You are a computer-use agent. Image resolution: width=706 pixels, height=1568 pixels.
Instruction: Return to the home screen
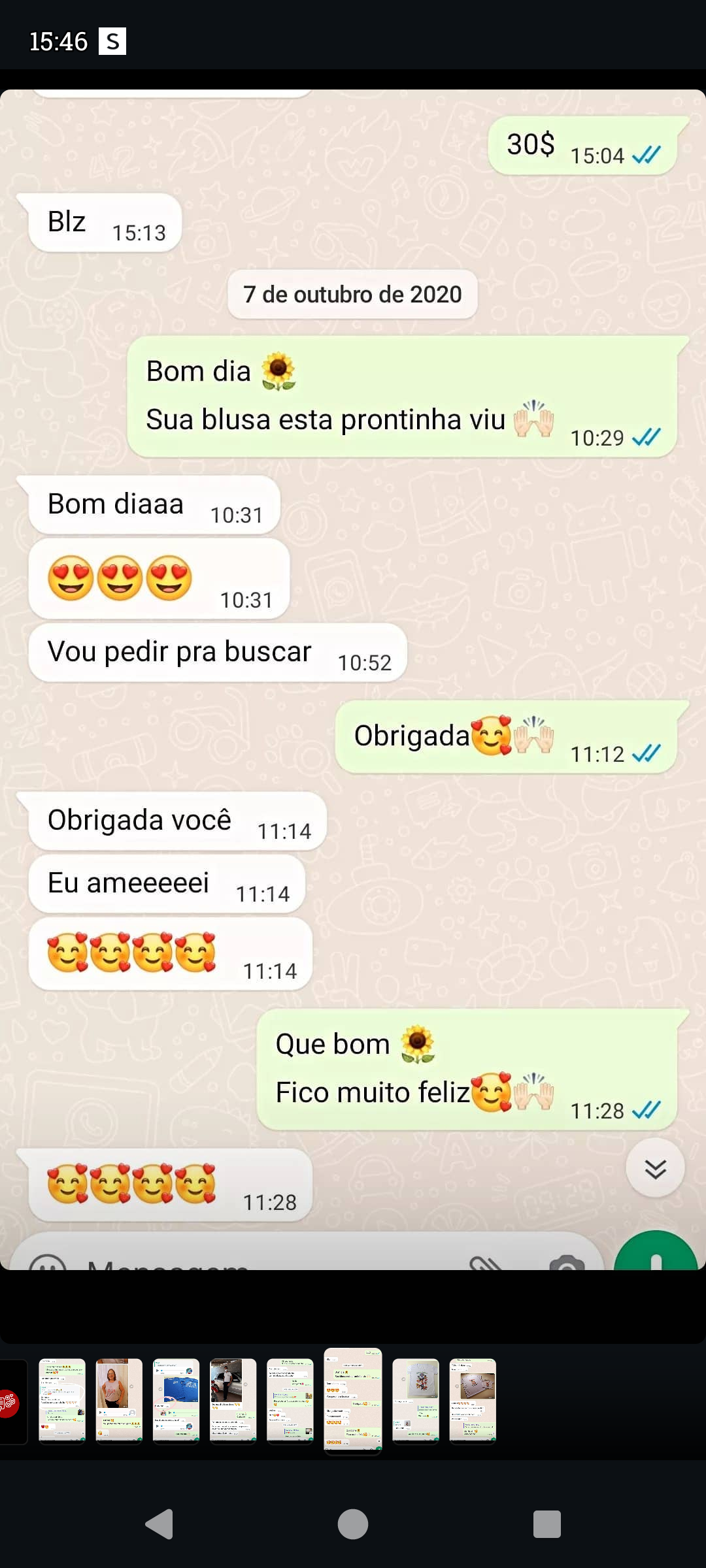353,1524
